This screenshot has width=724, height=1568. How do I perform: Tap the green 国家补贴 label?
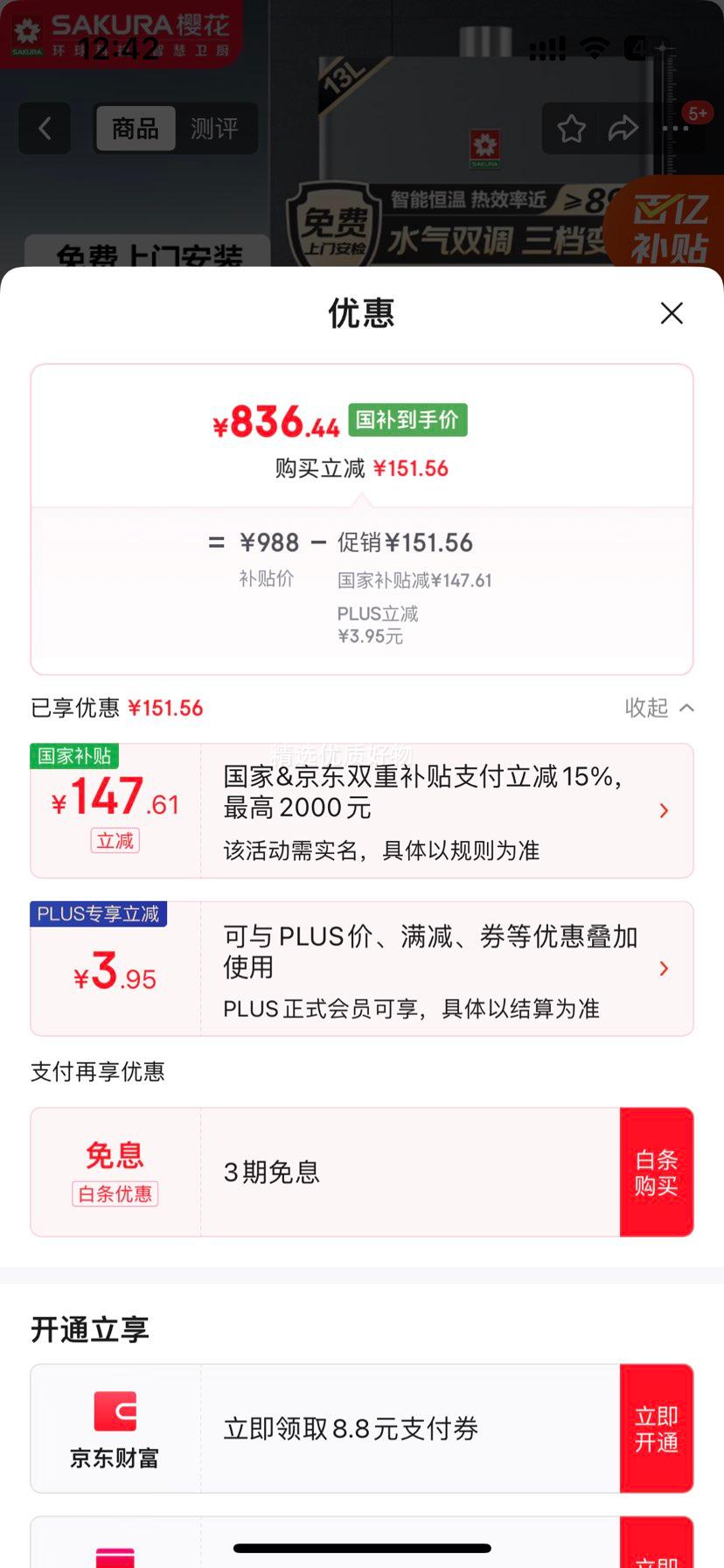tap(73, 756)
